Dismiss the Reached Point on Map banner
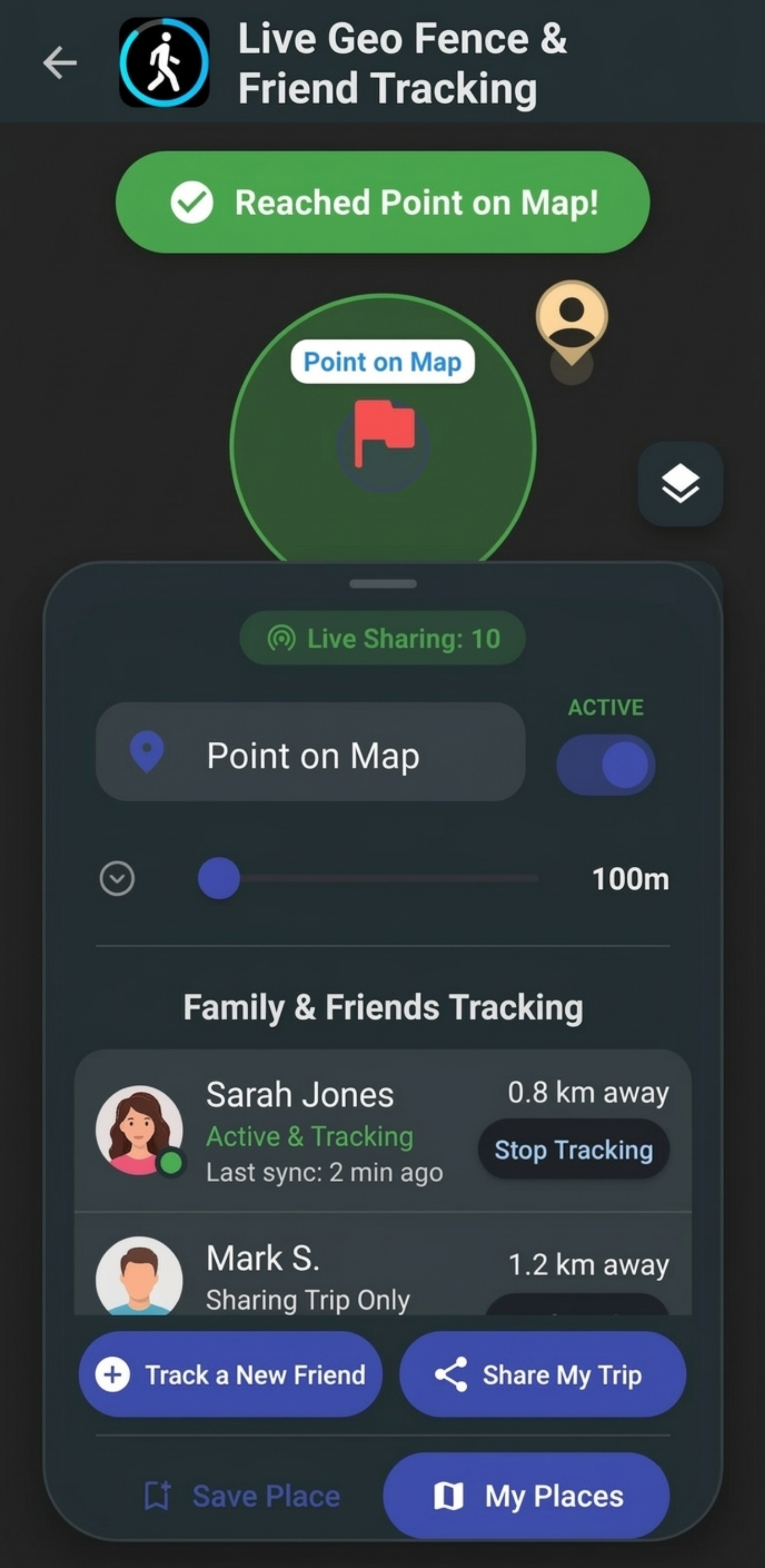This screenshot has width=765, height=1568. tap(383, 203)
